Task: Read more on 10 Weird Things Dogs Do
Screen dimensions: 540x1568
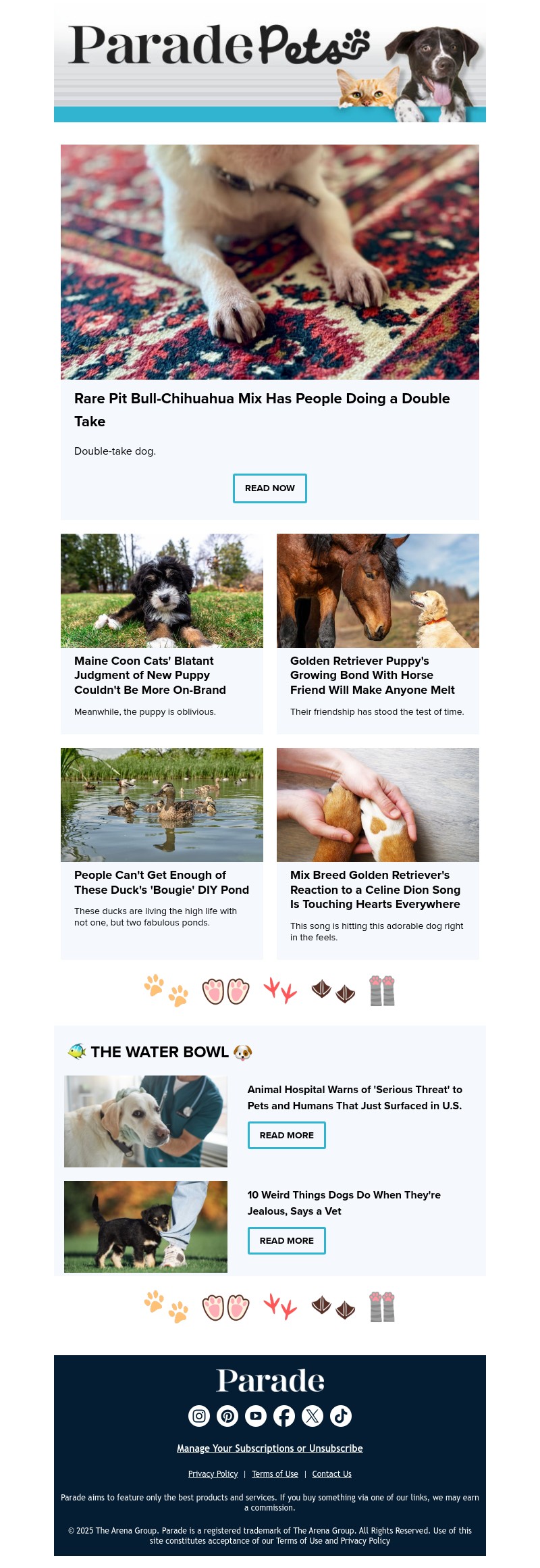Action: tap(286, 1240)
